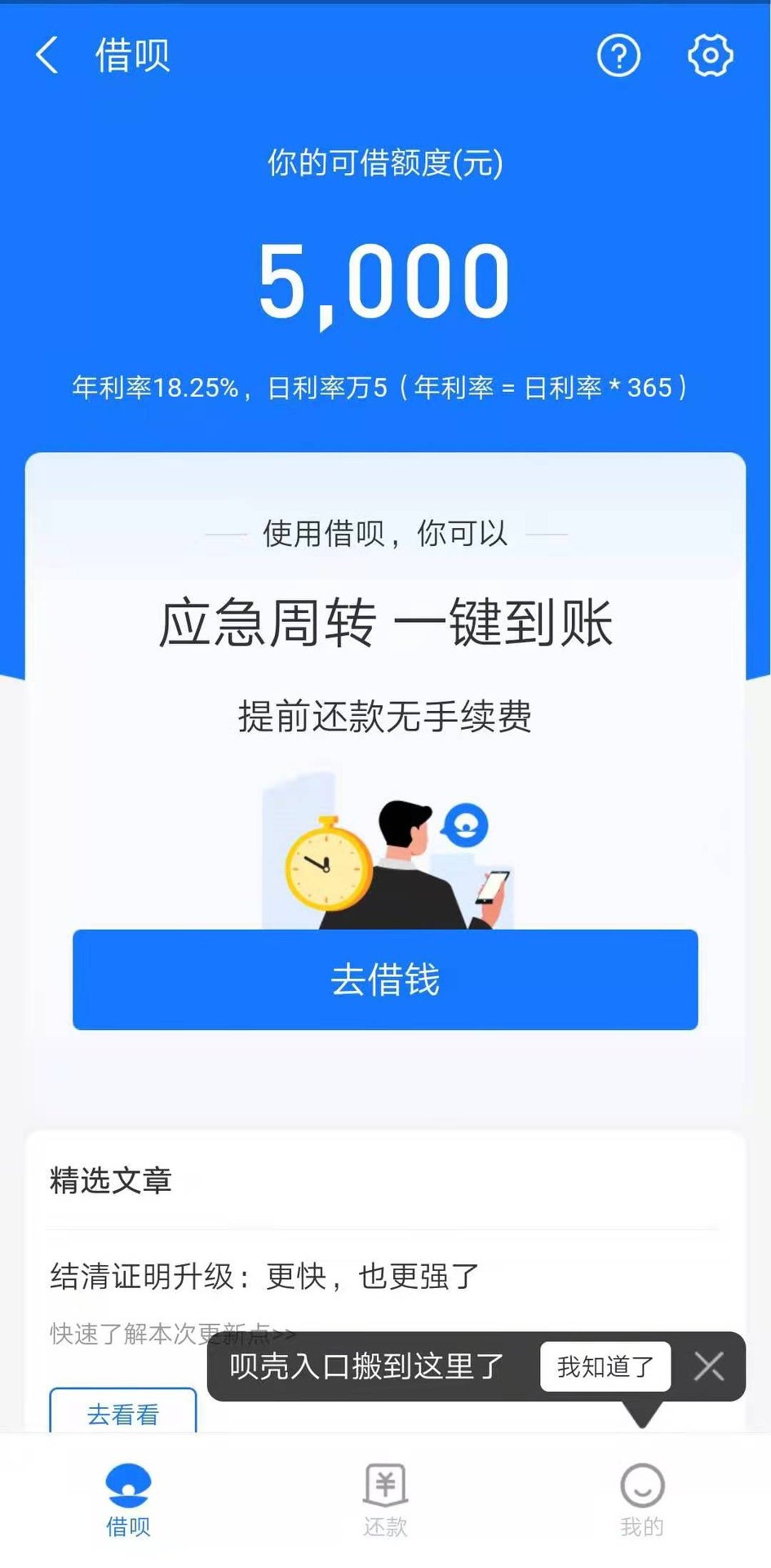This screenshot has width=771, height=1568.
Task: Go back from the 借呗 page
Action: (x=47, y=56)
